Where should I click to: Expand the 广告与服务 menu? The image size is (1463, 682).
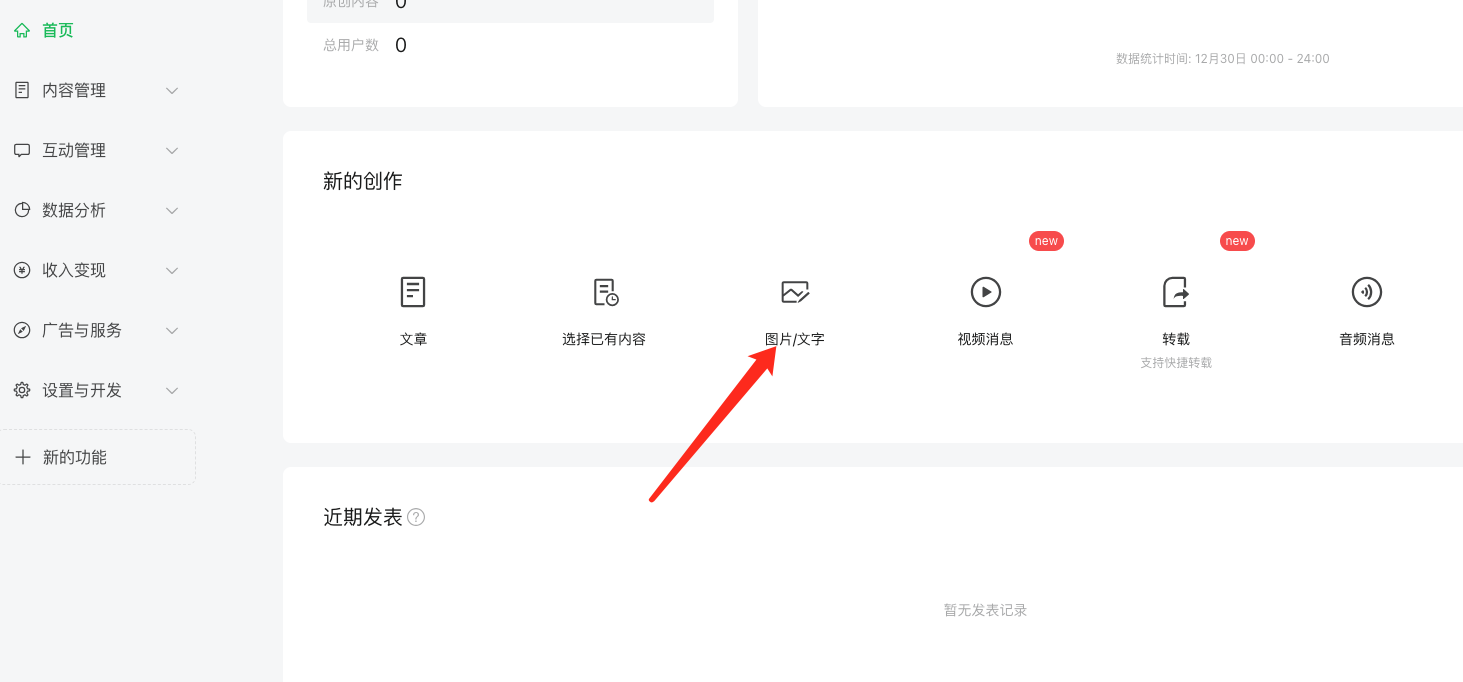point(96,330)
